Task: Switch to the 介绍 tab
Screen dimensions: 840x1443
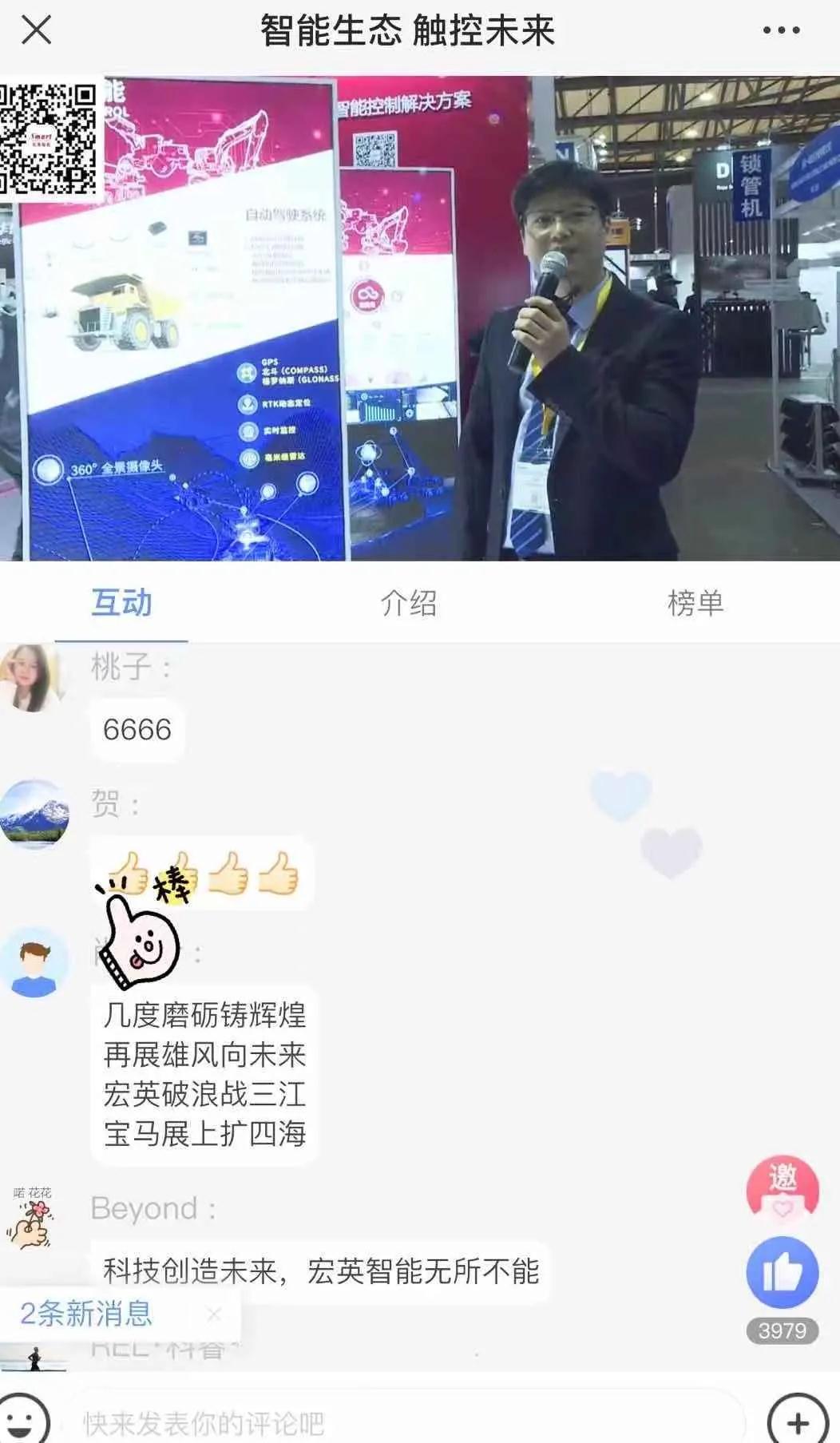Action: (408, 603)
